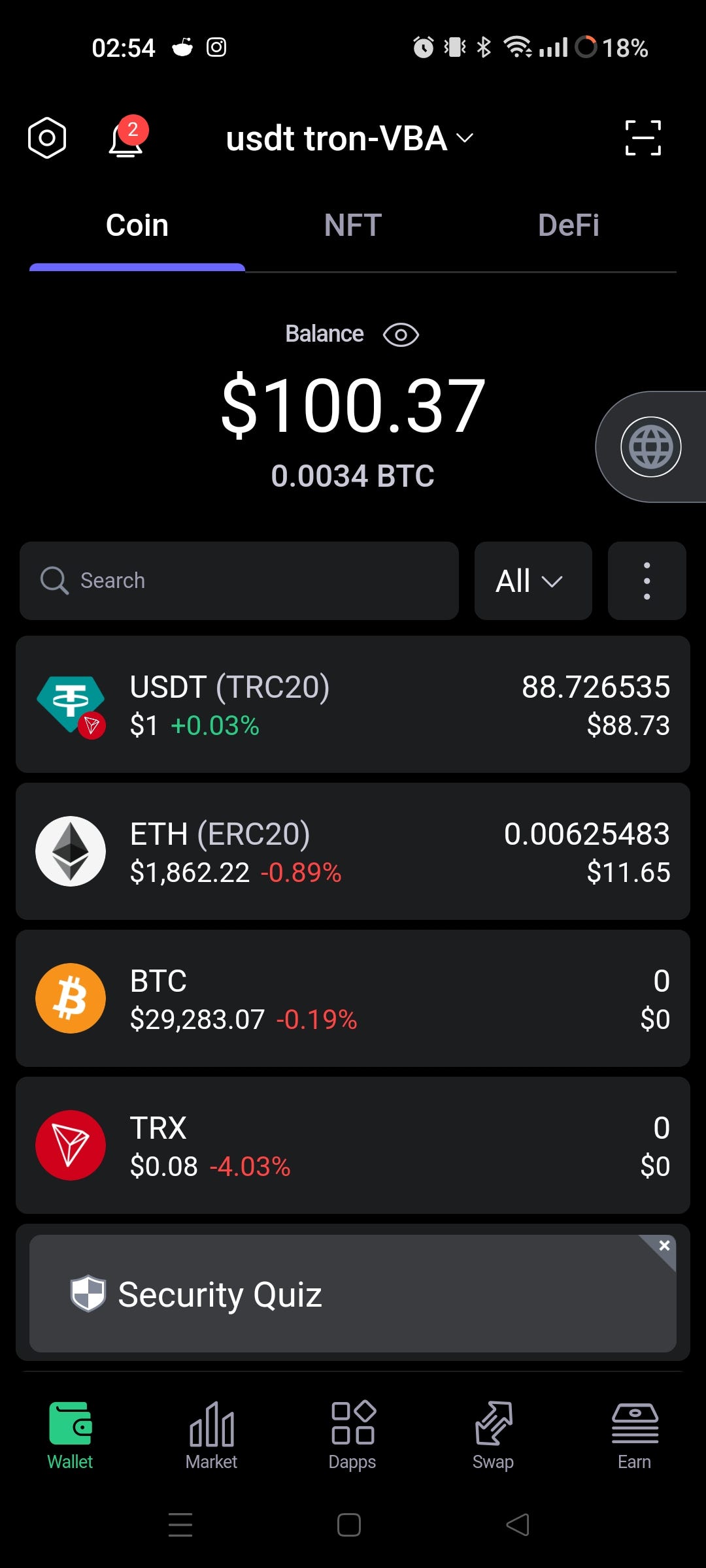This screenshot has width=706, height=1568.
Task: Tap the Search input field
Action: click(x=238, y=581)
